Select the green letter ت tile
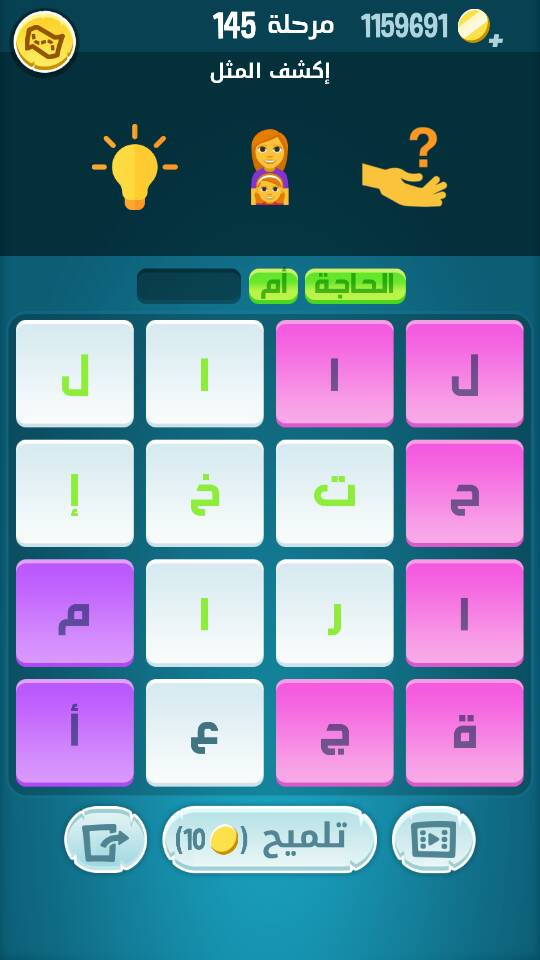Screen dimensions: 540x960 click(x=334, y=493)
